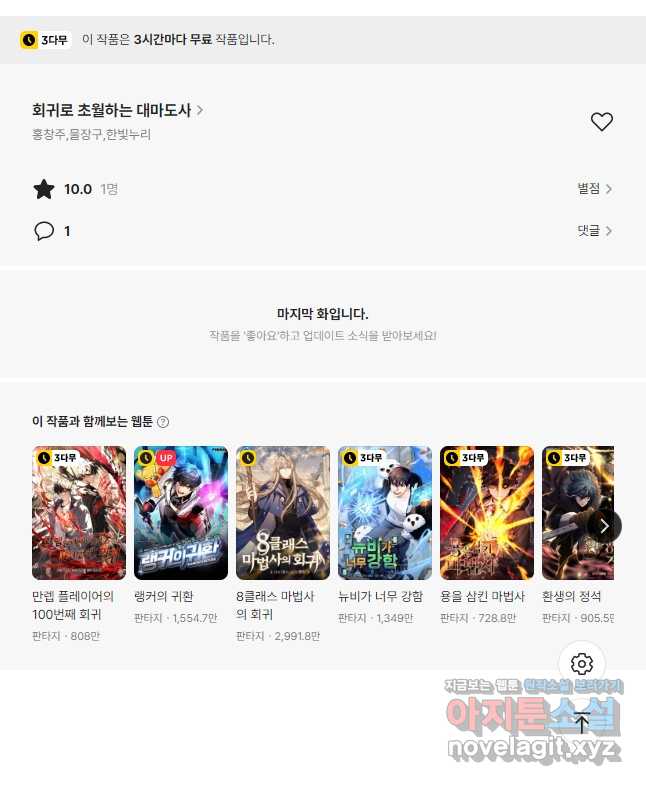Open the webtoon 환생의 정석

point(577,513)
